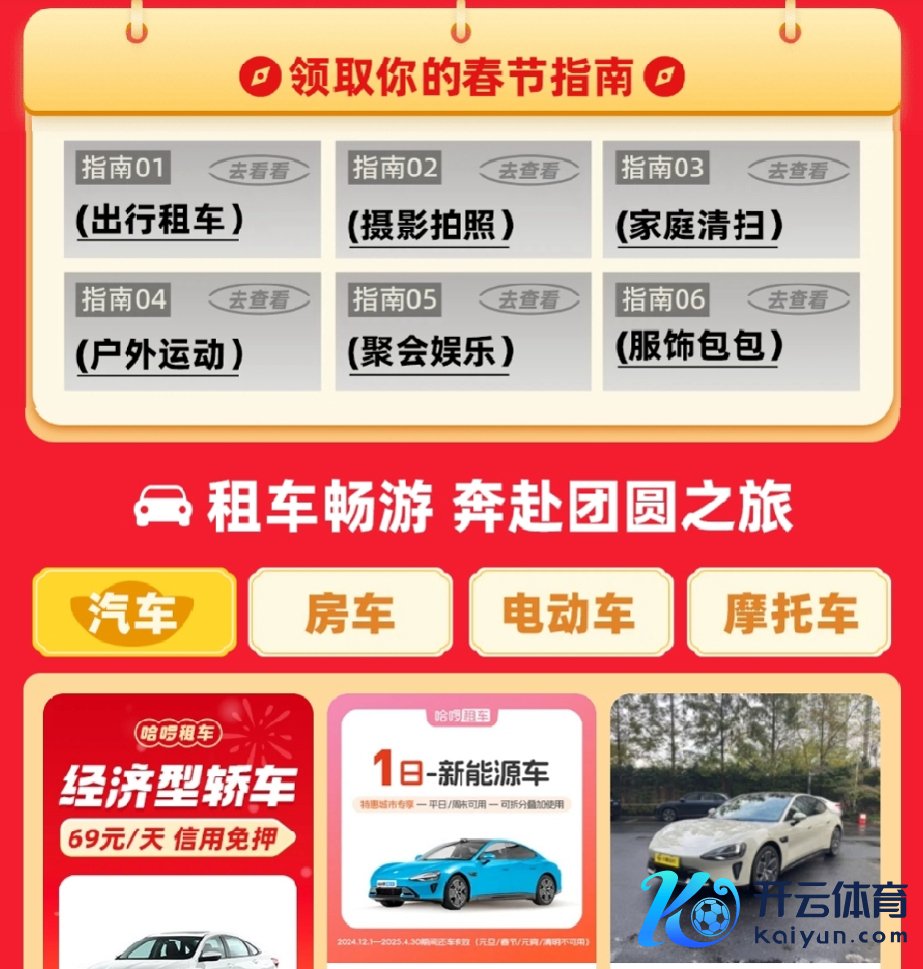
Task: Open guide 05 聚会娱乐
Action: coord(462,331)
